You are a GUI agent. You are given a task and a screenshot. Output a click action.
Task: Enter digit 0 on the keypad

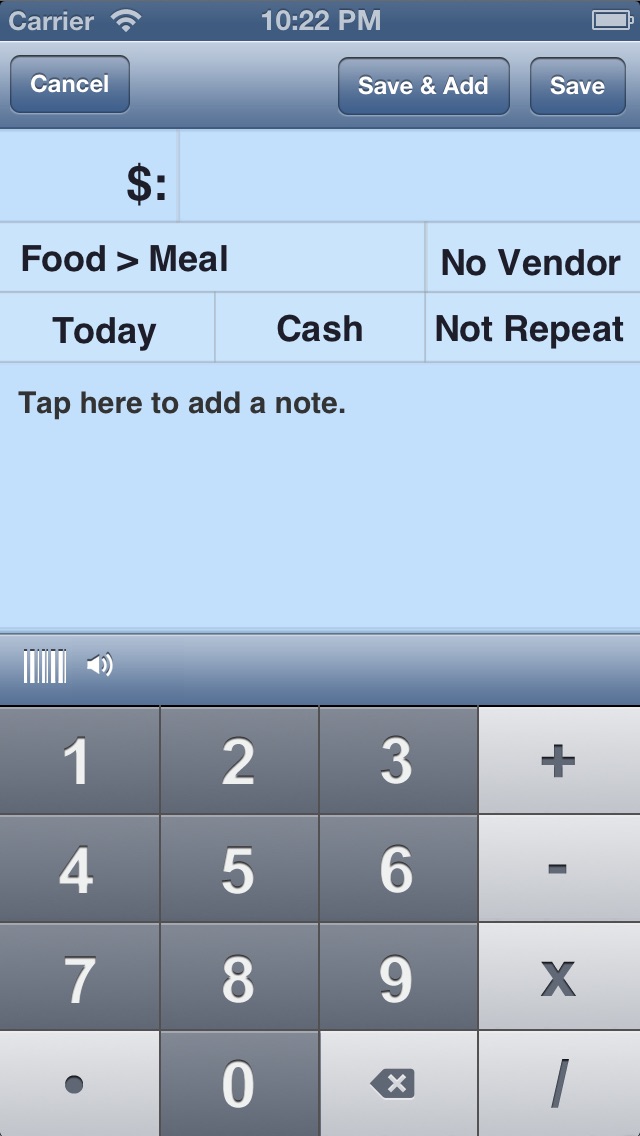(x=239, y=1084)
